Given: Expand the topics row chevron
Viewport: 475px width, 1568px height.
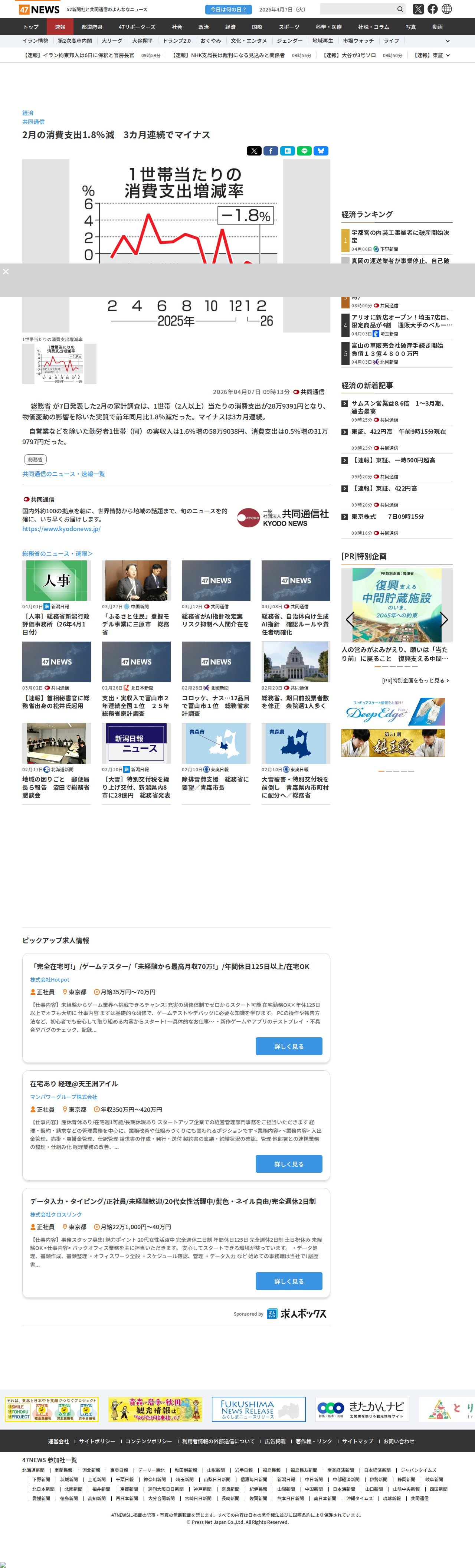Looking at the screenshot, I should [x=448, y=41].
